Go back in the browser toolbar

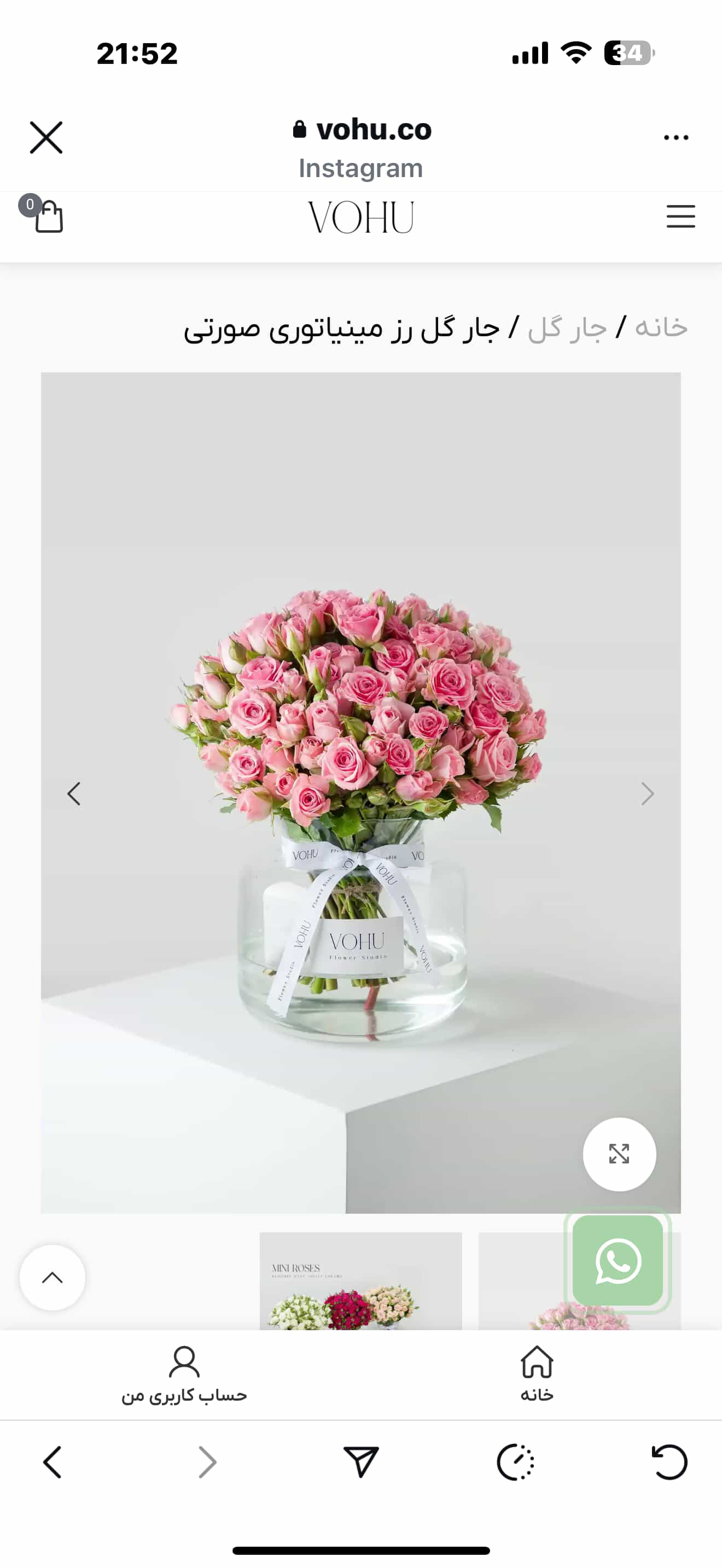click(53, 1462)
